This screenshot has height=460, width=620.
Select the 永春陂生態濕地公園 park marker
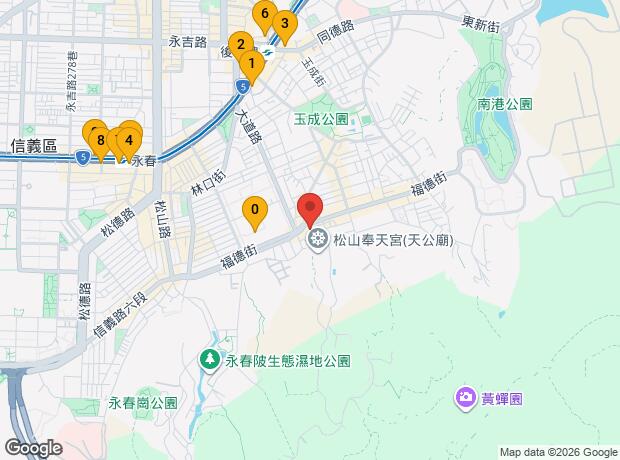coord(210,358)
